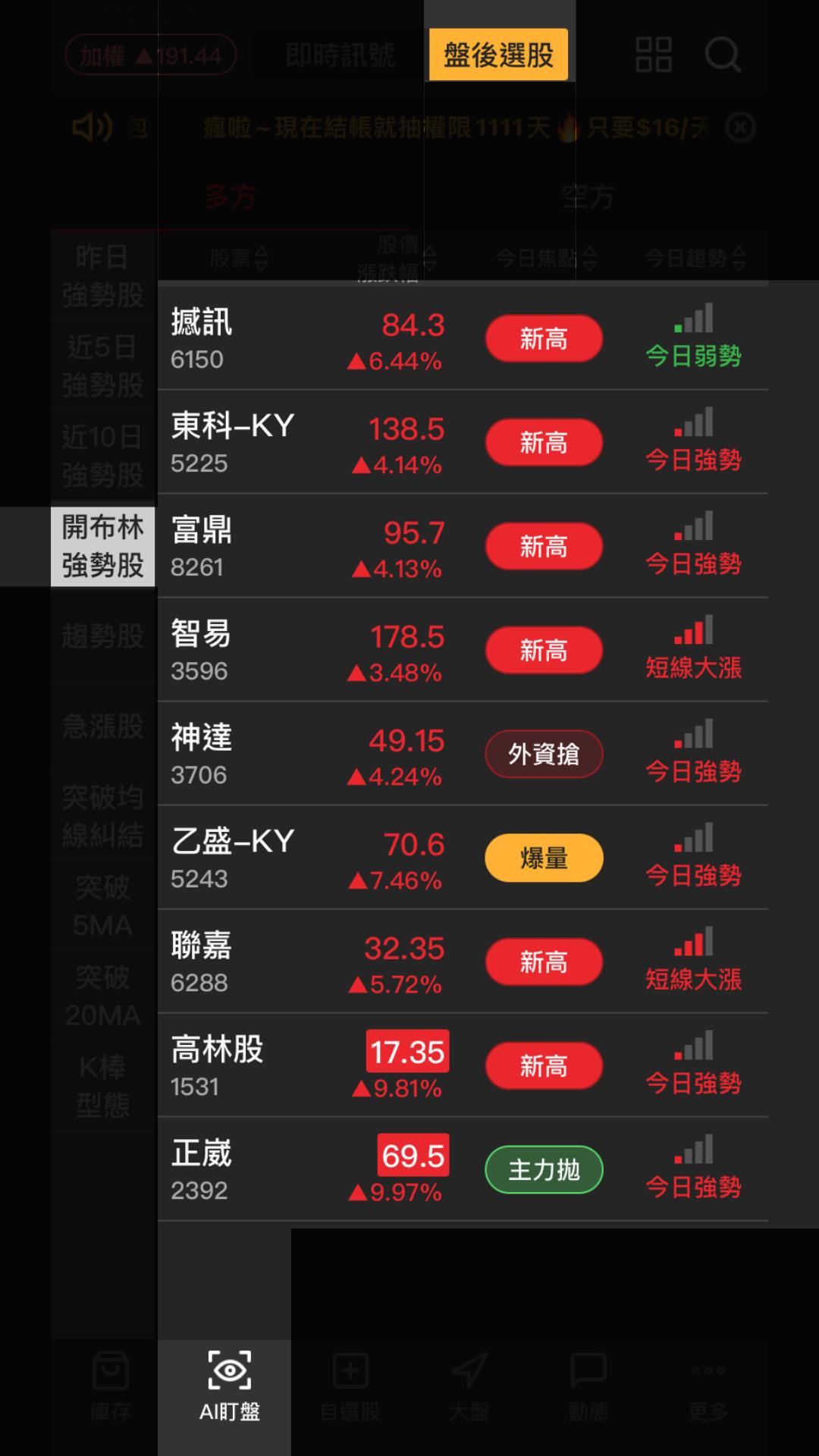Select the 近5日強勢股 filter
Screen dimensions: 819x1456
[102, 366]
